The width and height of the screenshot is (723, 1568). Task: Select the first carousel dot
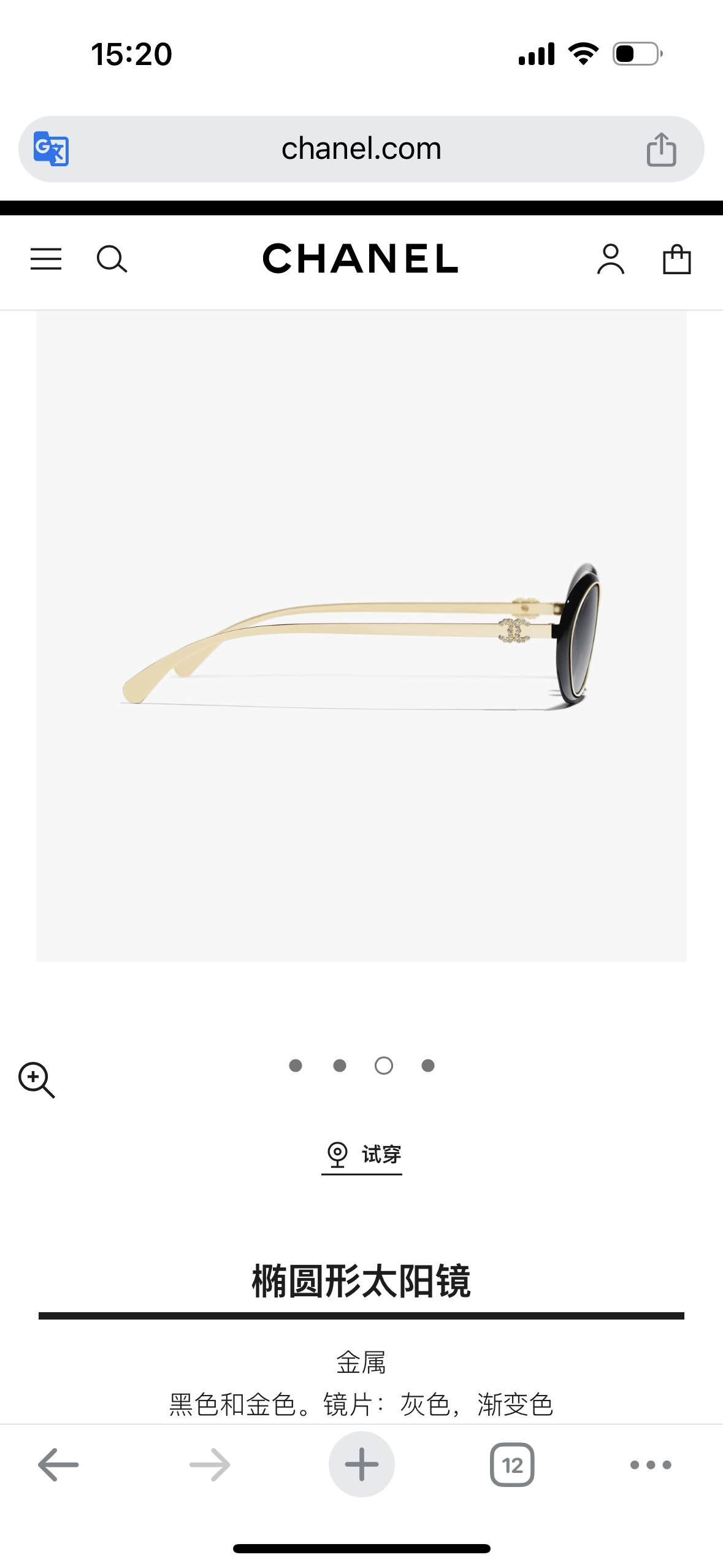tap(296, 1066)
